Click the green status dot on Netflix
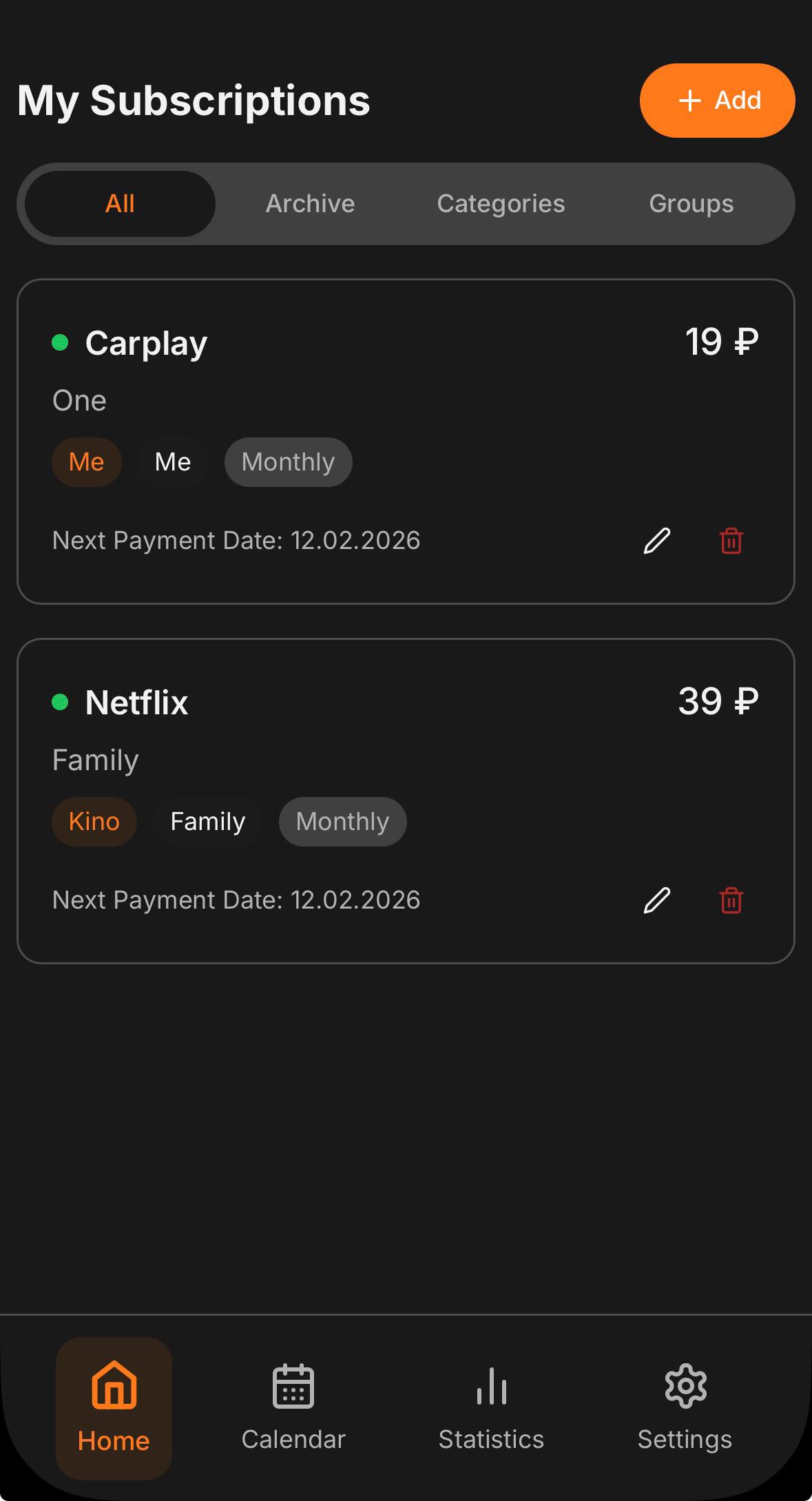The height and width of the screenshot is (1501, 812). coord(62,703)
